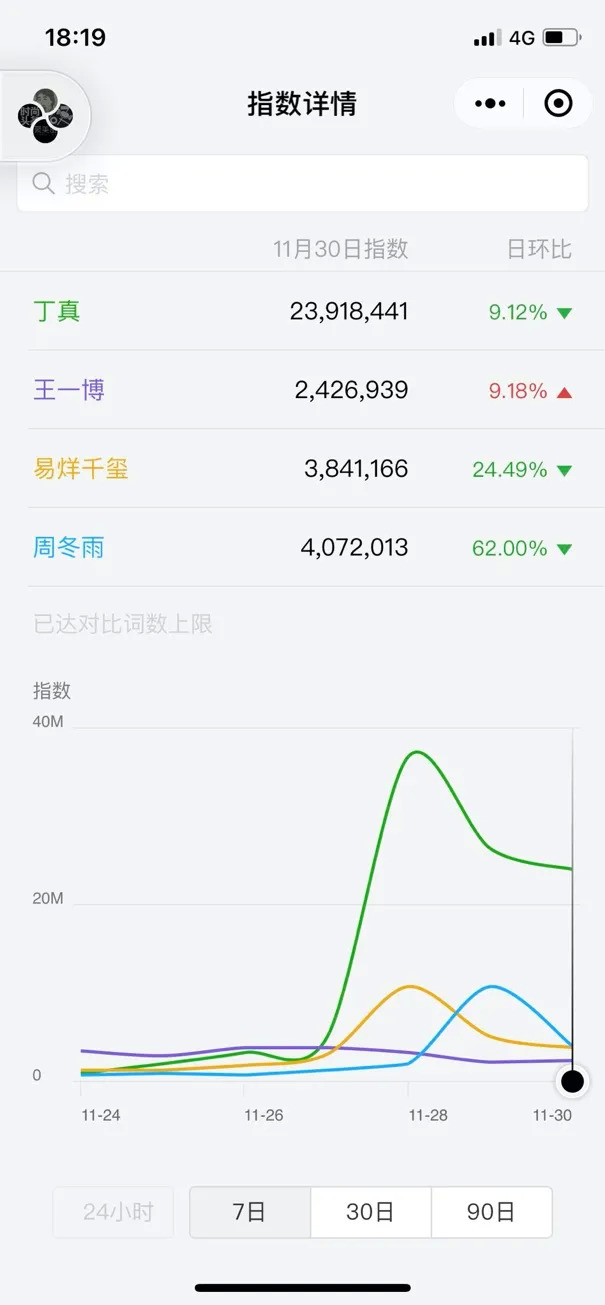The width and height of the screenshot is (605, 1305).
Task: Open the mini program three-dot menu
Action: coord(490,104)
